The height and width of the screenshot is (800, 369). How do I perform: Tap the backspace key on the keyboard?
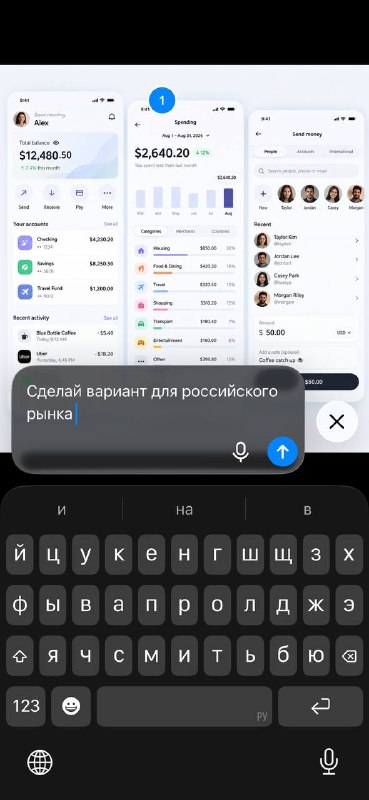point(349,656)
